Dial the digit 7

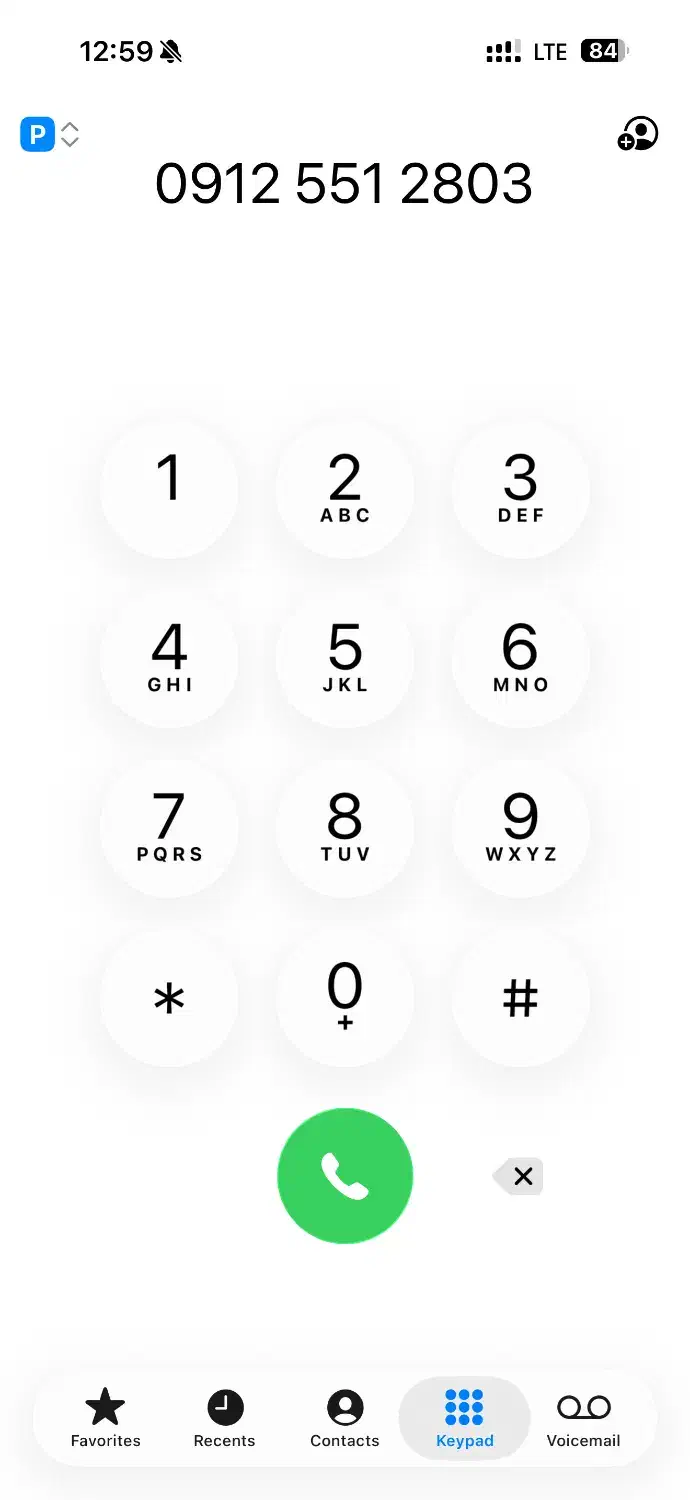tap(170, 827)
